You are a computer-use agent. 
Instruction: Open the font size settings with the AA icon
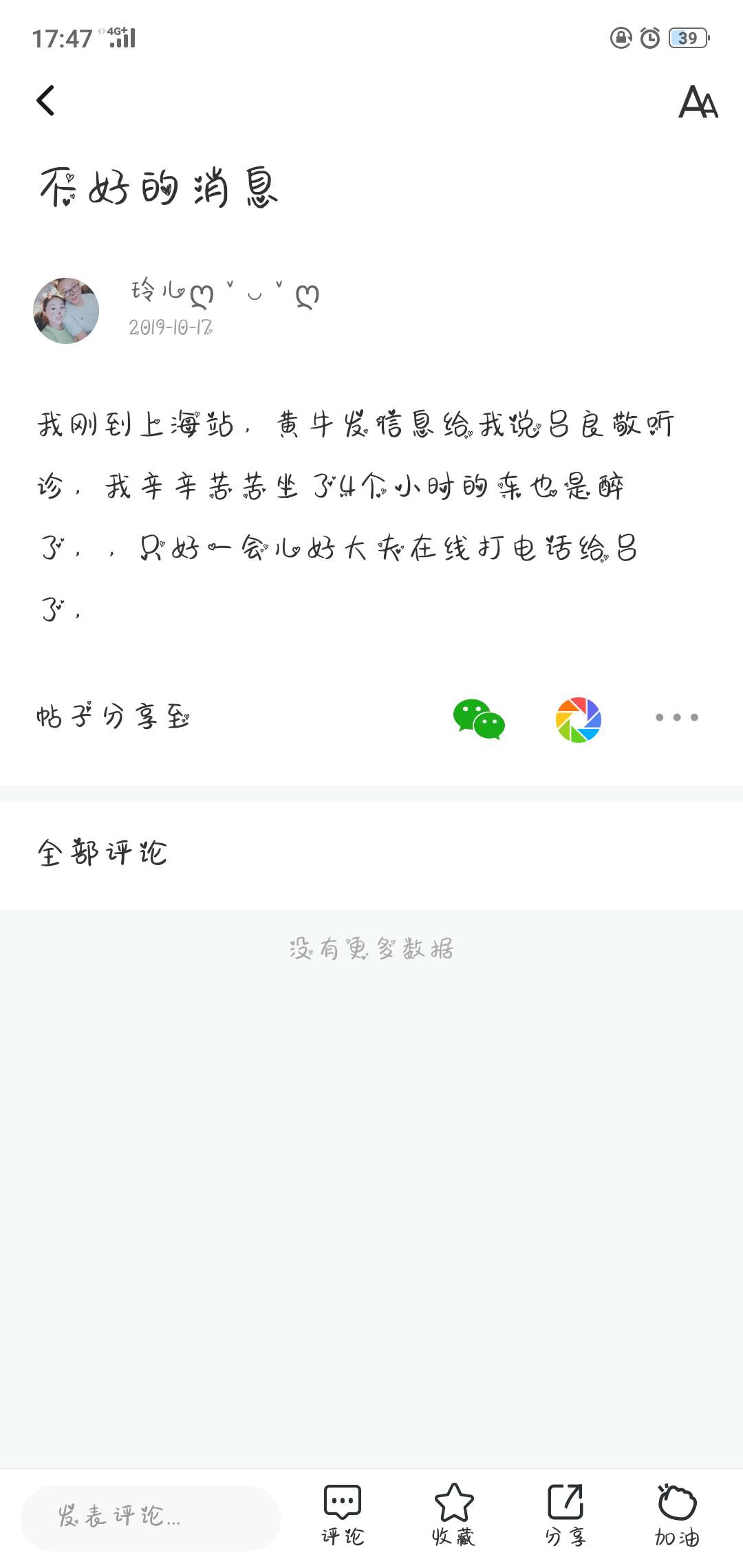[699, 103]
